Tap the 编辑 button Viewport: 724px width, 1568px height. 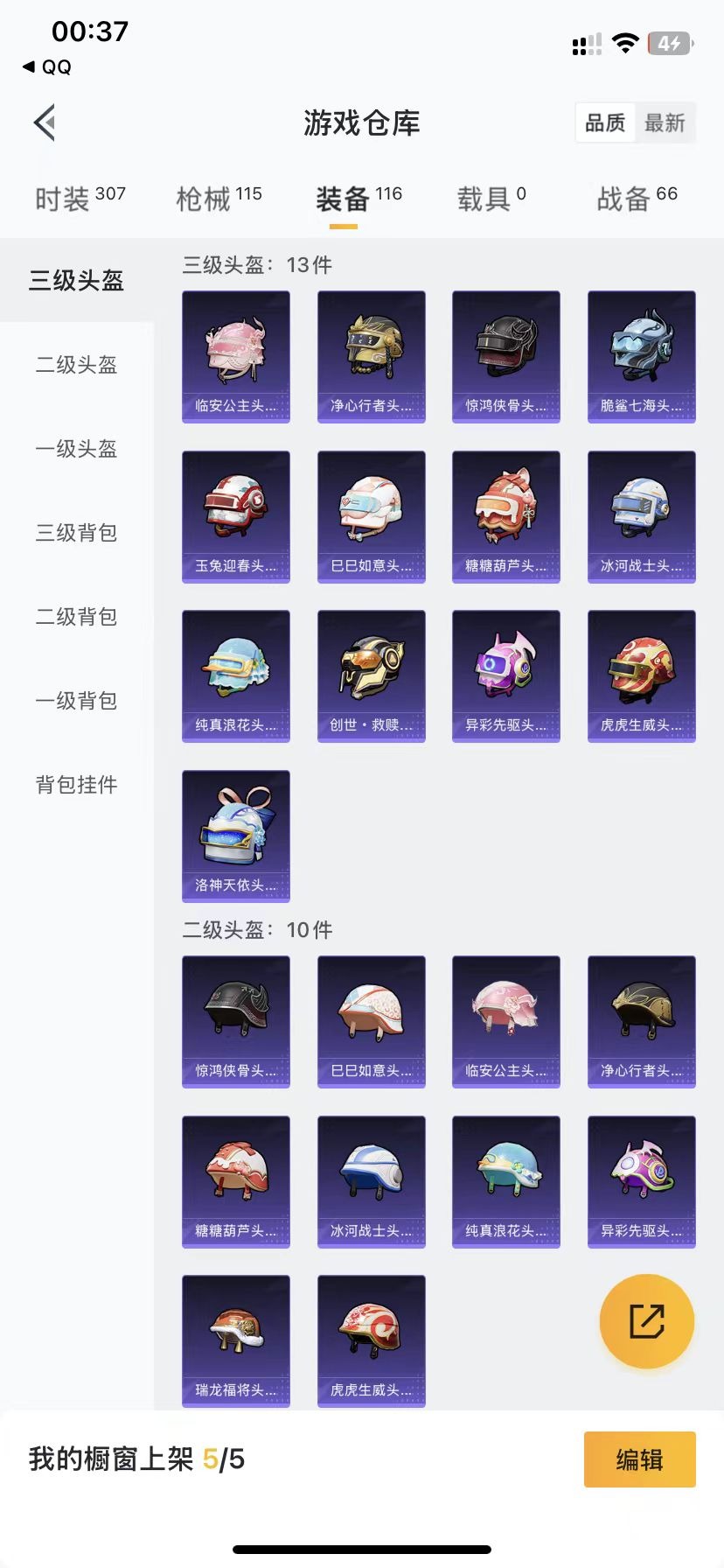pyautogui.click(x=639, y=1459)
